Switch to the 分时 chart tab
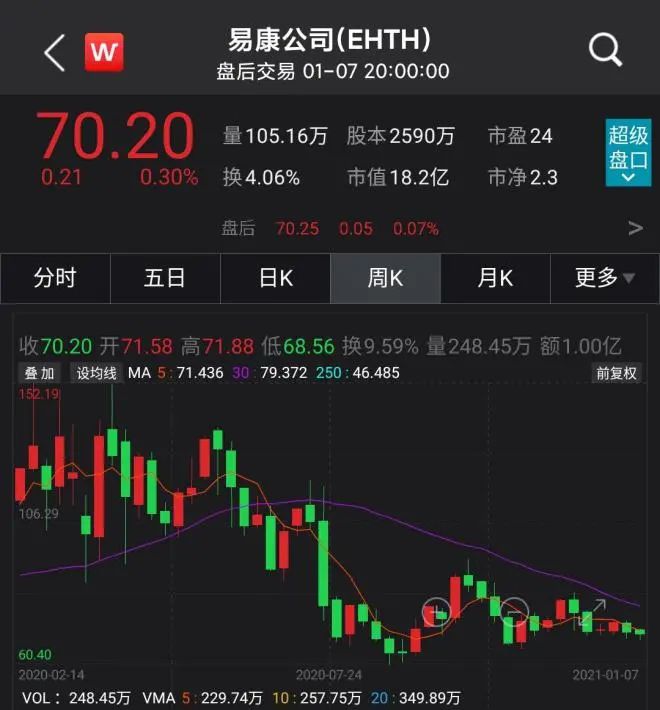The width and height of the screenshot is (660, 710). (55, 278)
